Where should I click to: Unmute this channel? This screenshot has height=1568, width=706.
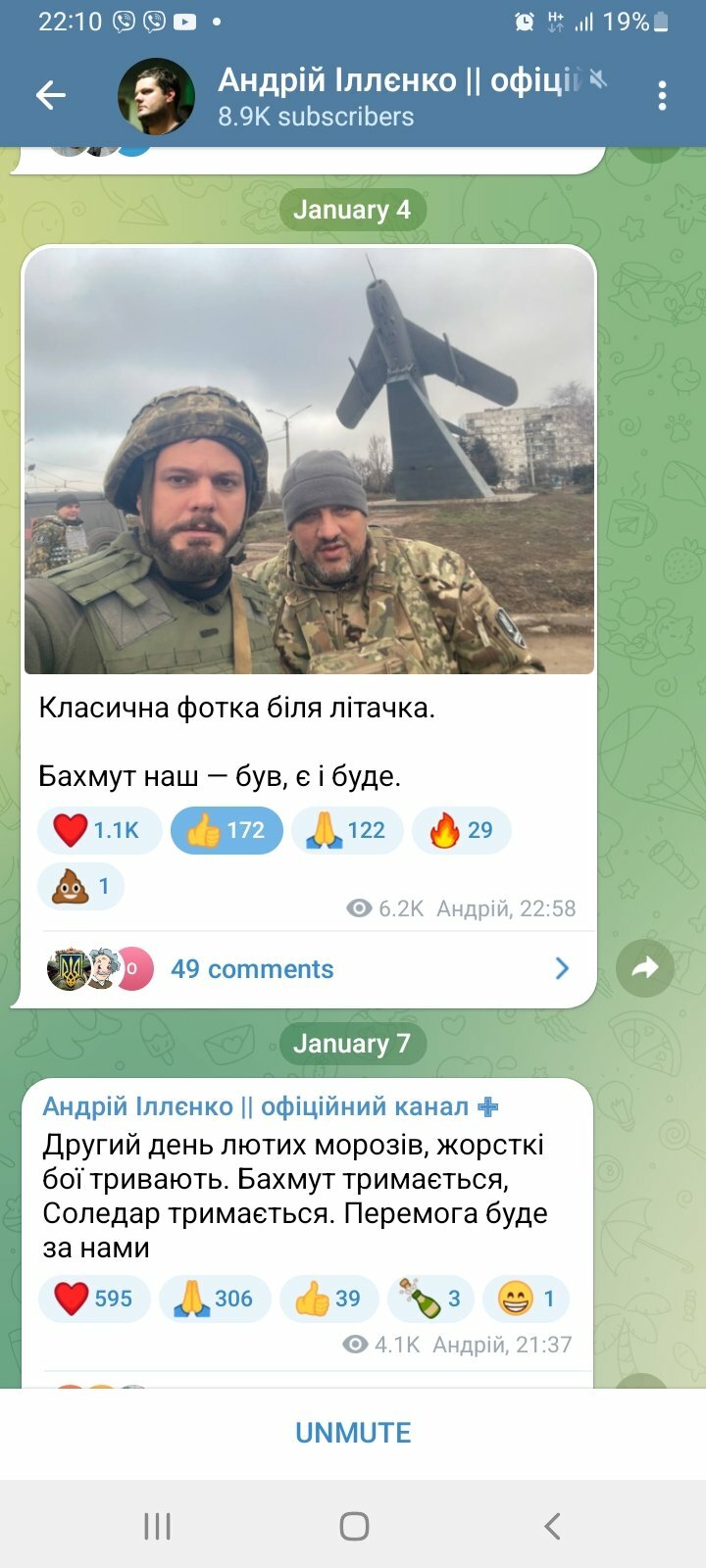click(353, 1433)
